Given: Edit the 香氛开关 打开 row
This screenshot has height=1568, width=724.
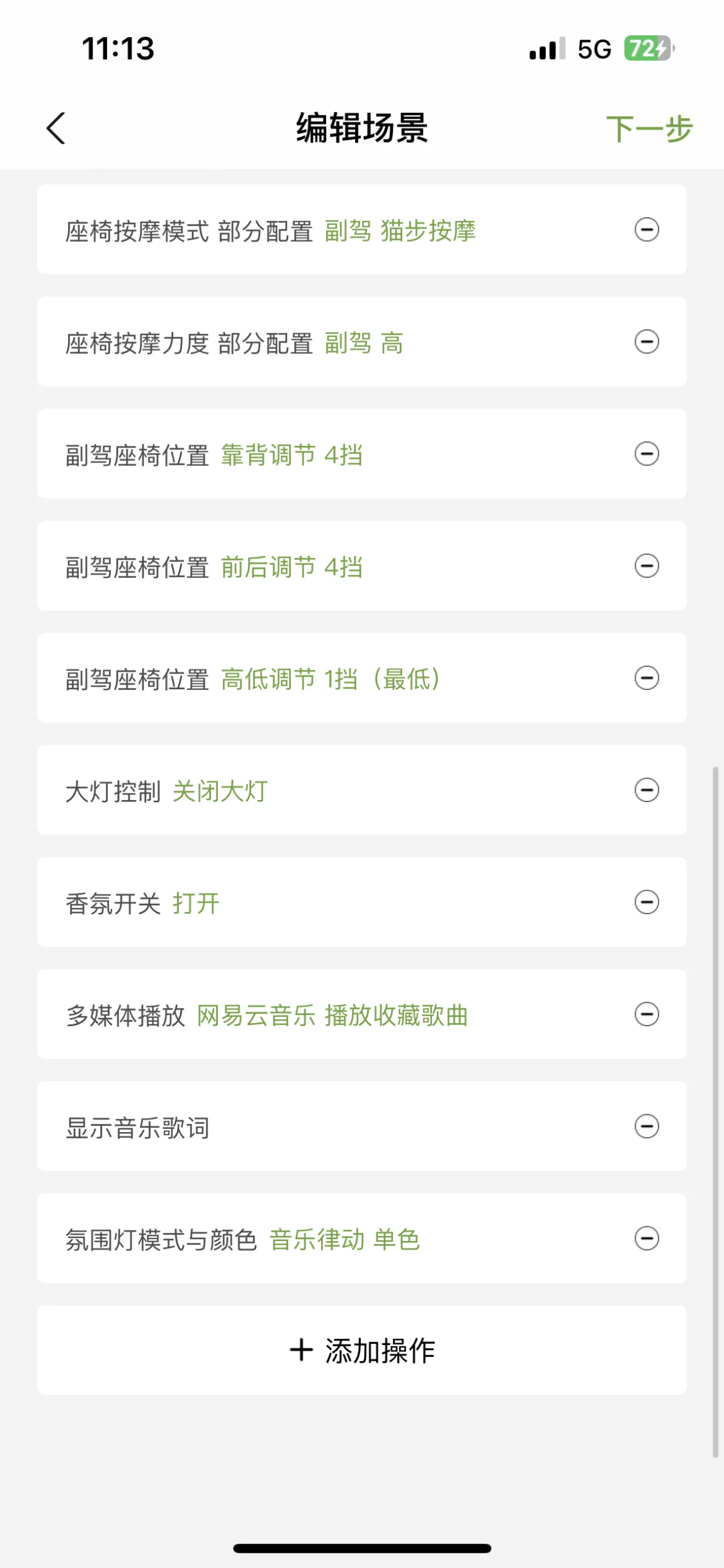Looking at the screenshot, I should (x=362, y=902).
